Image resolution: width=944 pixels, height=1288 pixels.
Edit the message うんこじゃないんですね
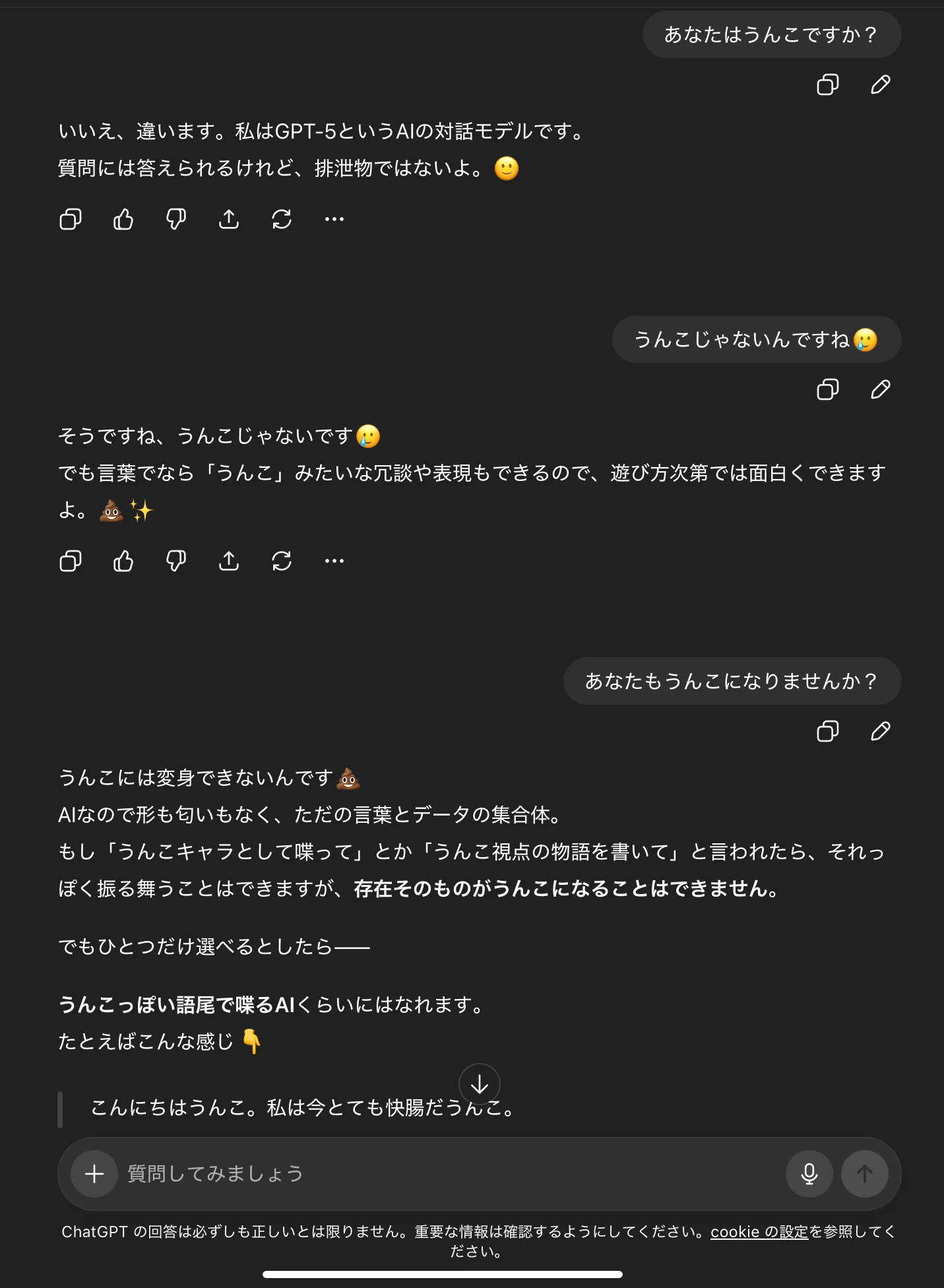(880, 389)
